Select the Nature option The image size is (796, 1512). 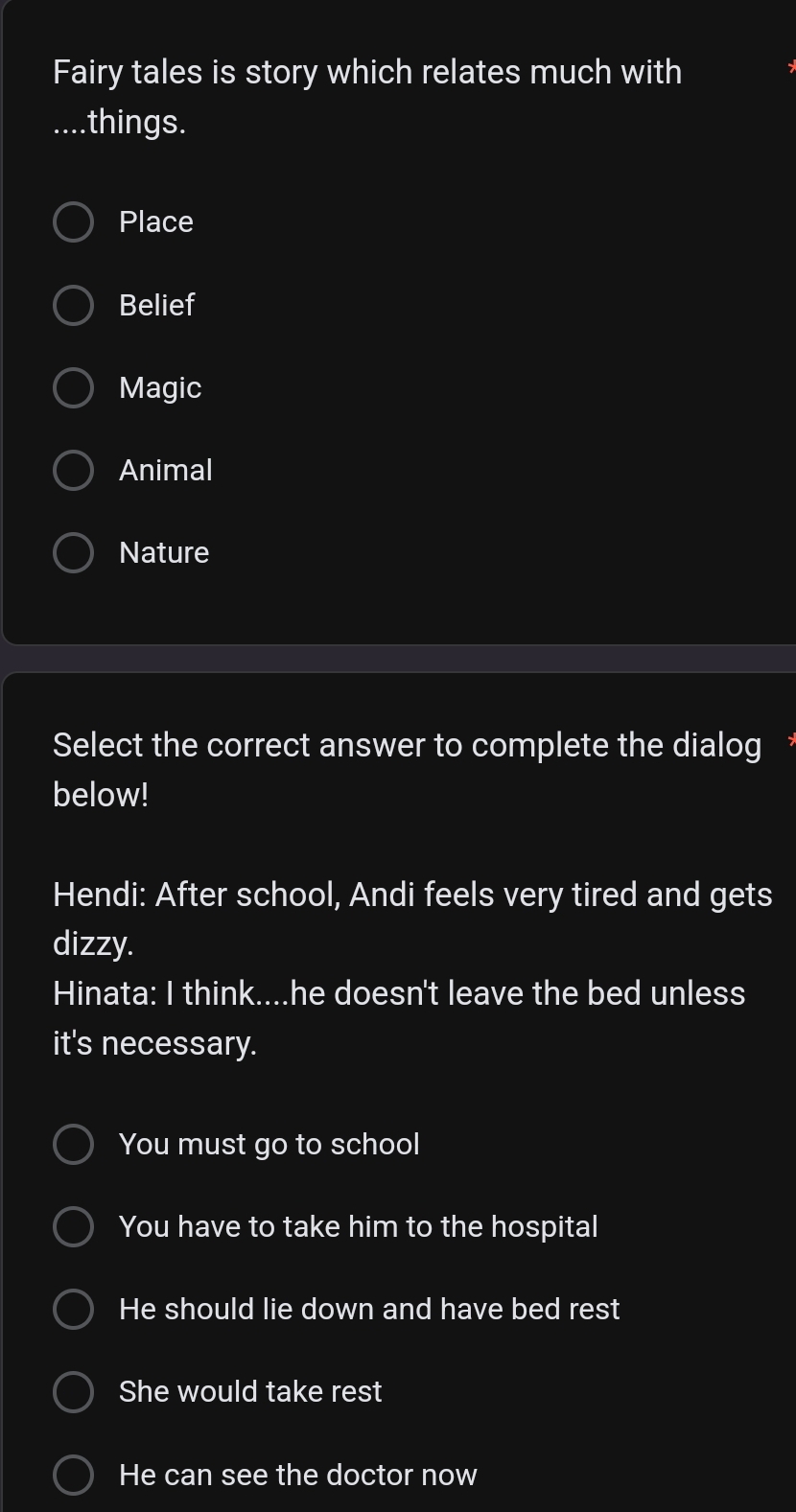[74, 553]
